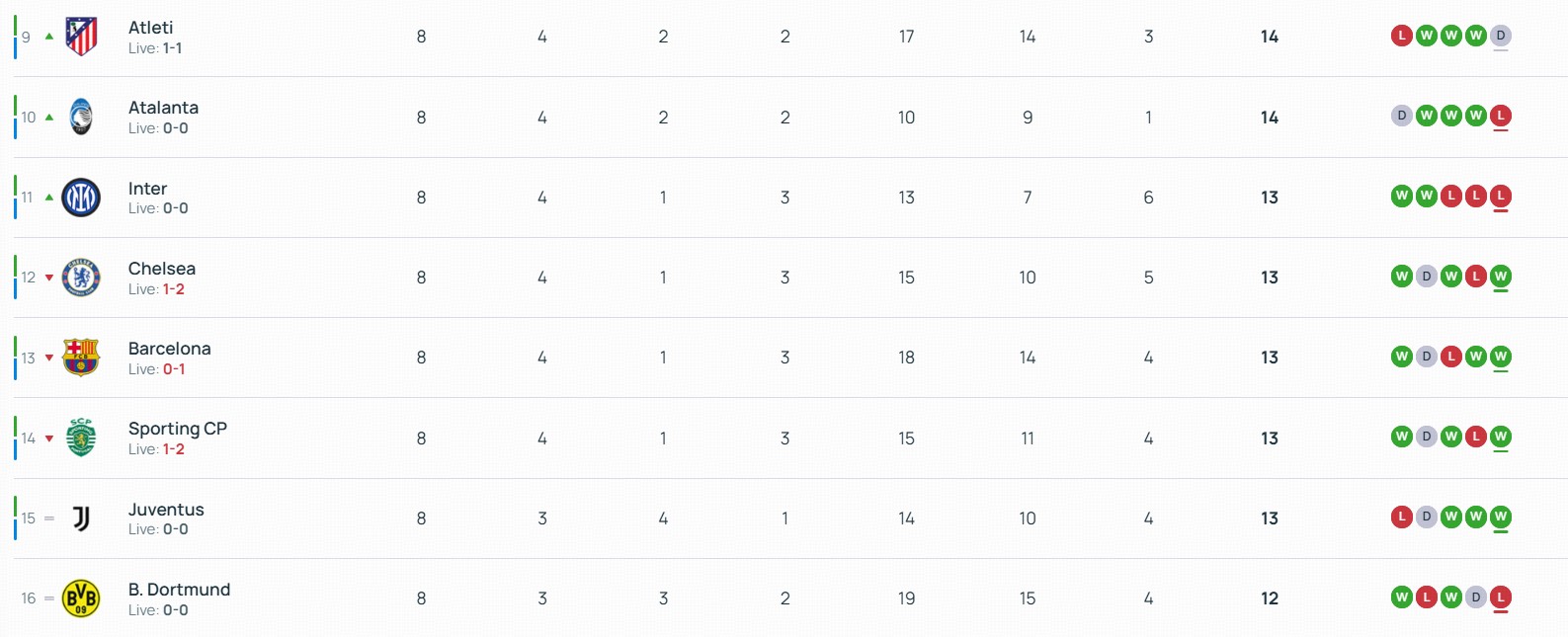View Chelsea's team details

(162, 269)
